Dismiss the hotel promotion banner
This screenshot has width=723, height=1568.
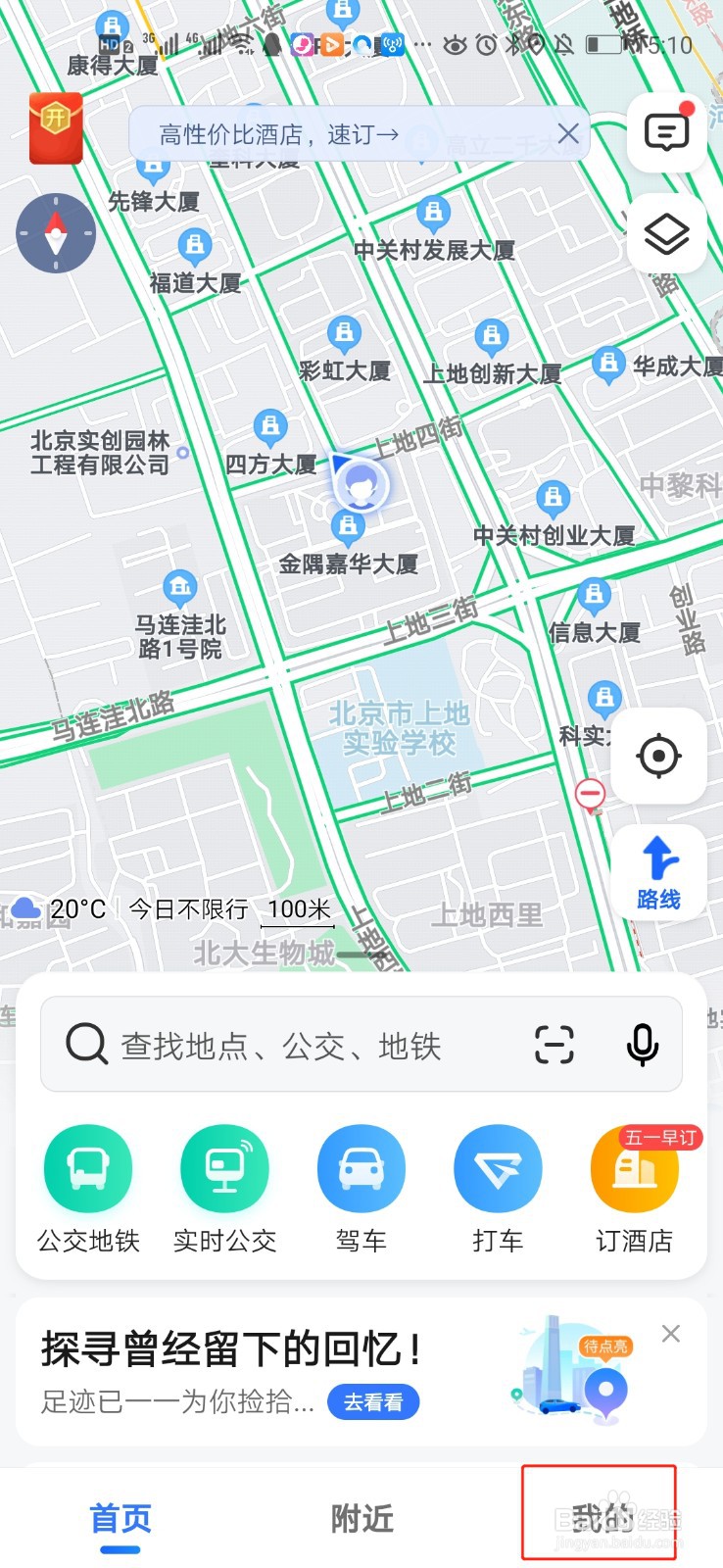568,133
